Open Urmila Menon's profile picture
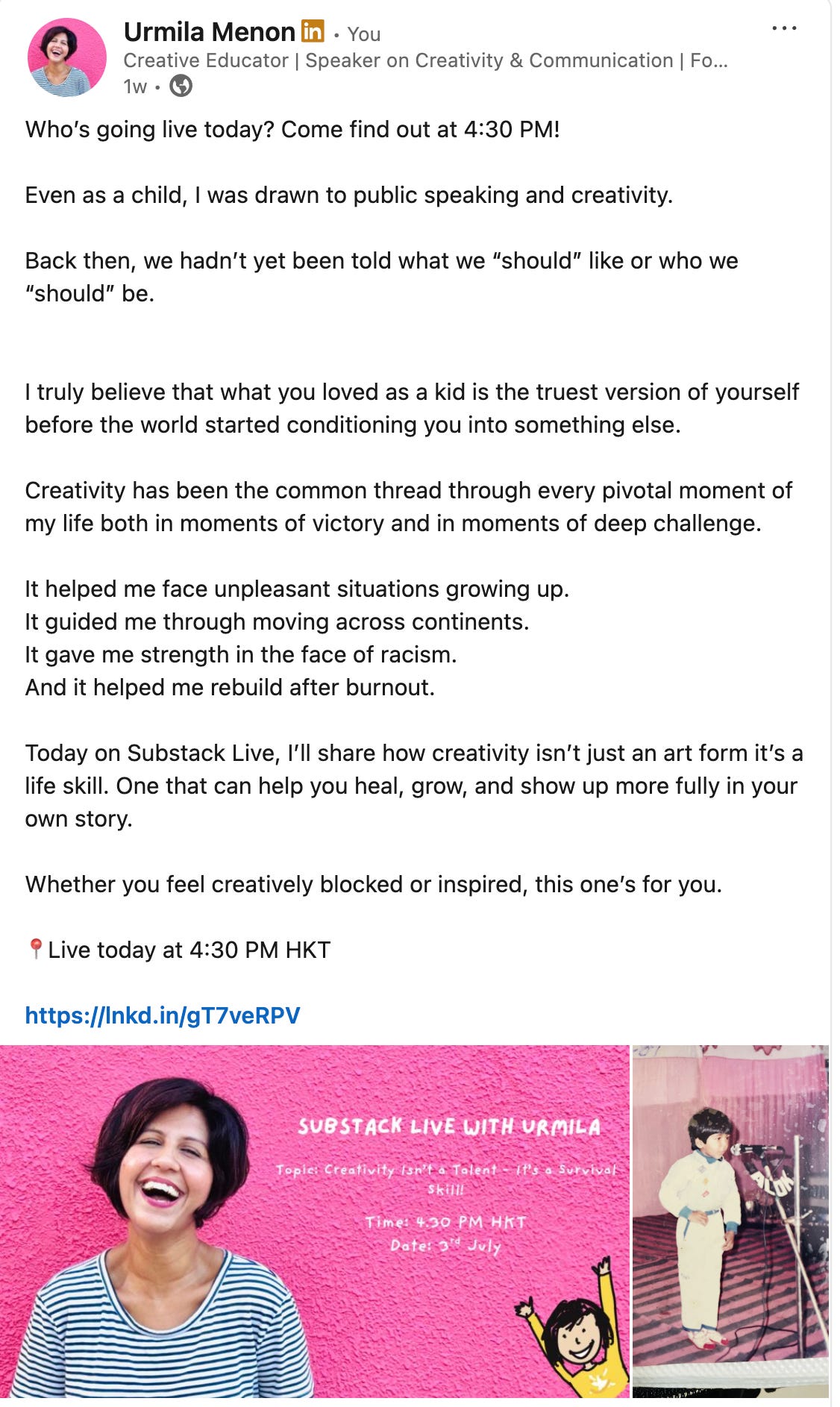The height and width of the screenshot is (1407, 840). [x=67, y=58]
